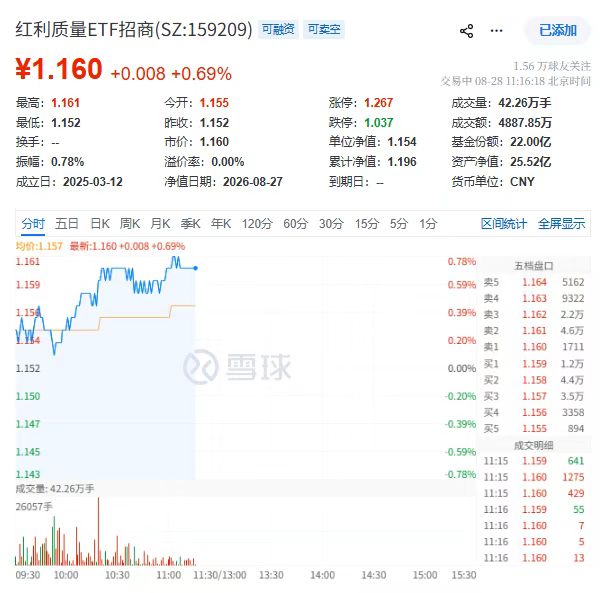Screen dimensions: 600x593
Task: Open the 可融资 tag
Action: (x=279, y=29)
